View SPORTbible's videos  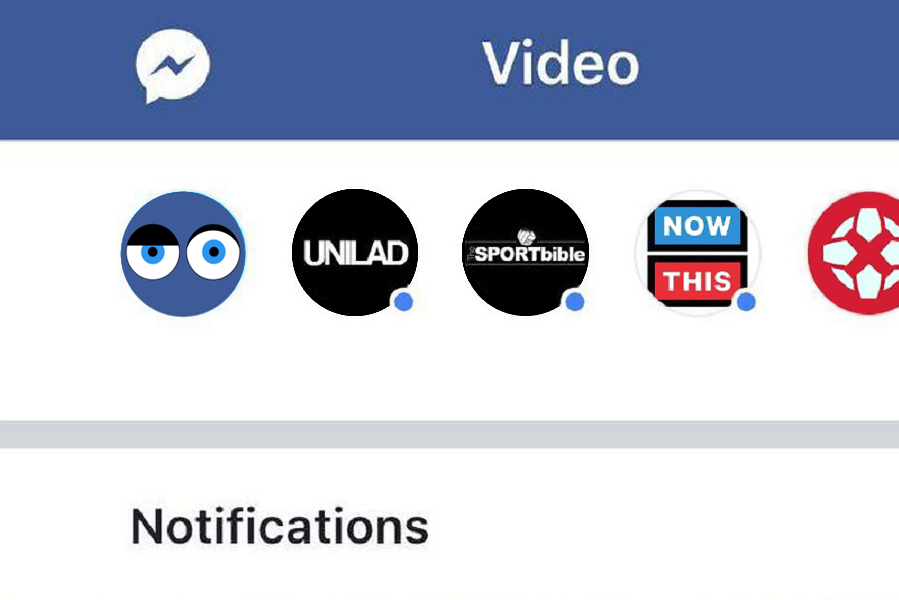(x=526, y=253)
